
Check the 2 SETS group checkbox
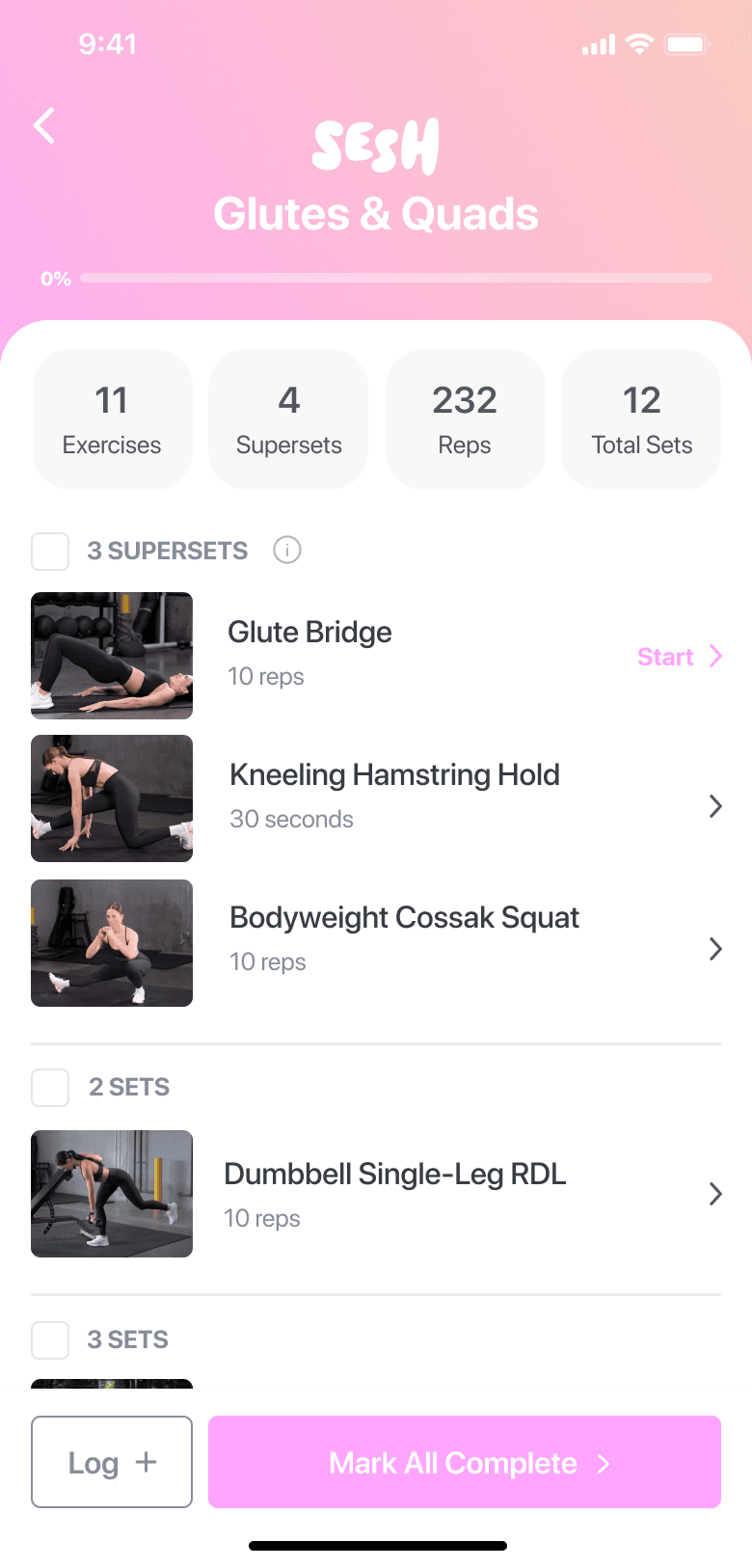[x=50, y=1087]
